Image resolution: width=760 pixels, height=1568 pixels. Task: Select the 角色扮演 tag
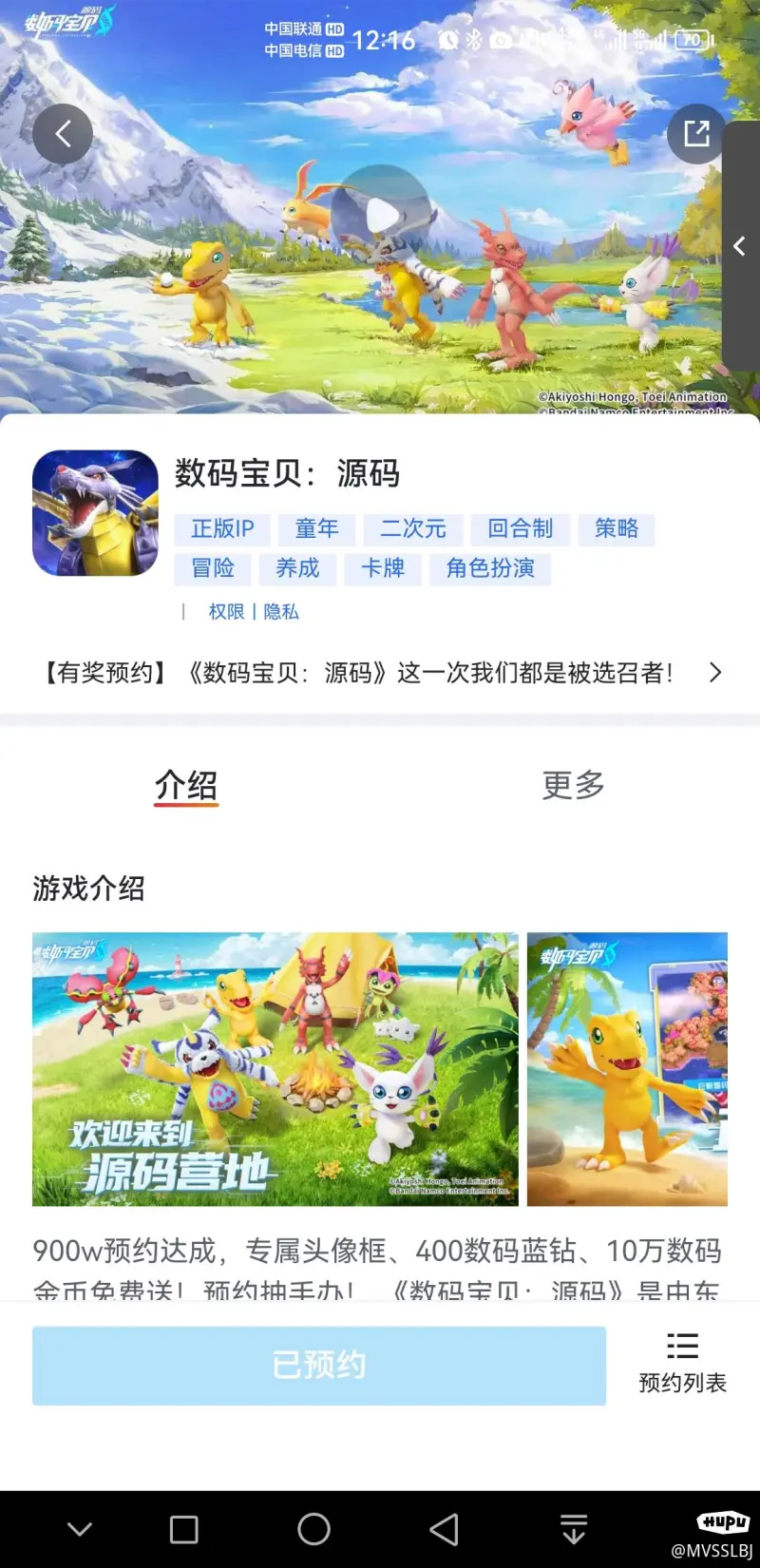[x=490, y=569]
